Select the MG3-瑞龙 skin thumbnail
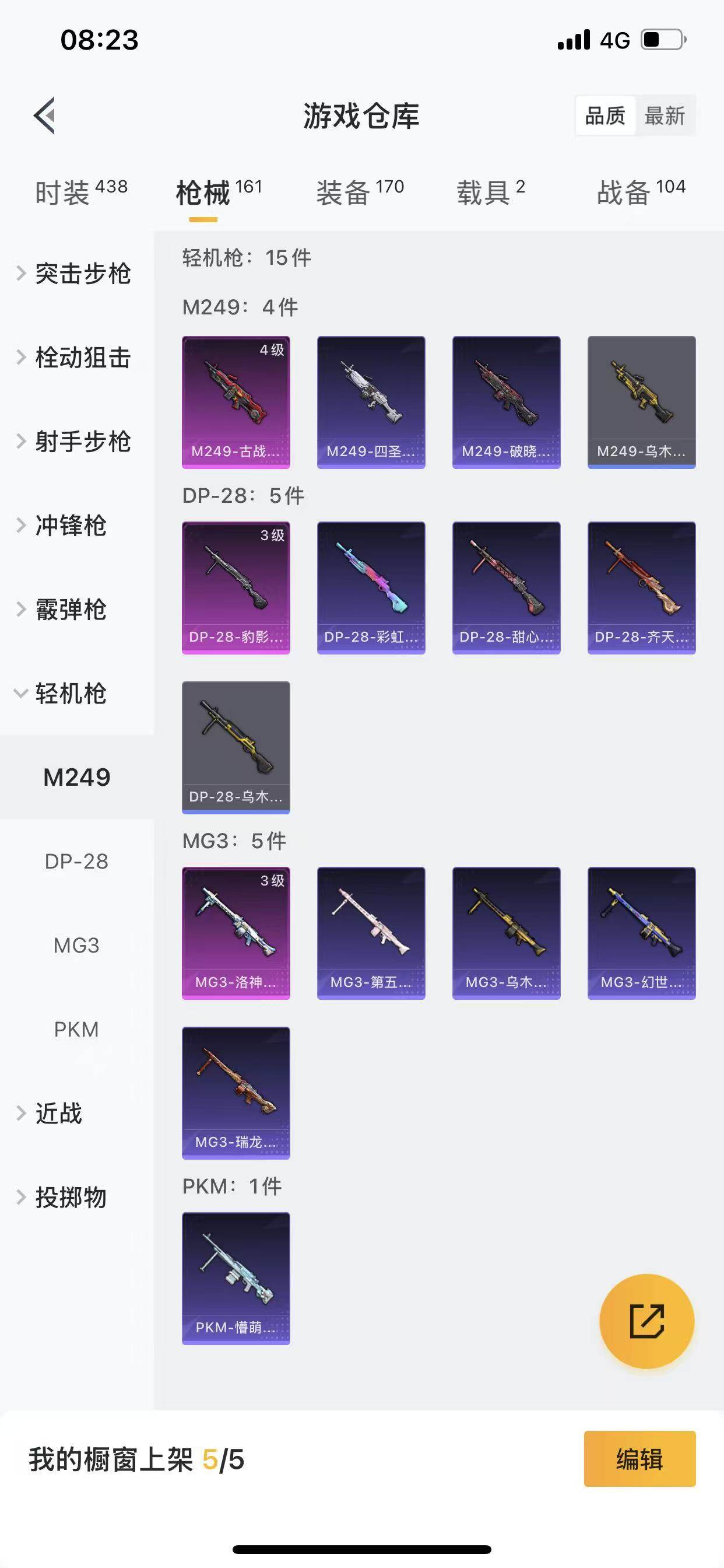Image resolution: width=724 pixels, height=1568 pixels. coord(236,1093)
